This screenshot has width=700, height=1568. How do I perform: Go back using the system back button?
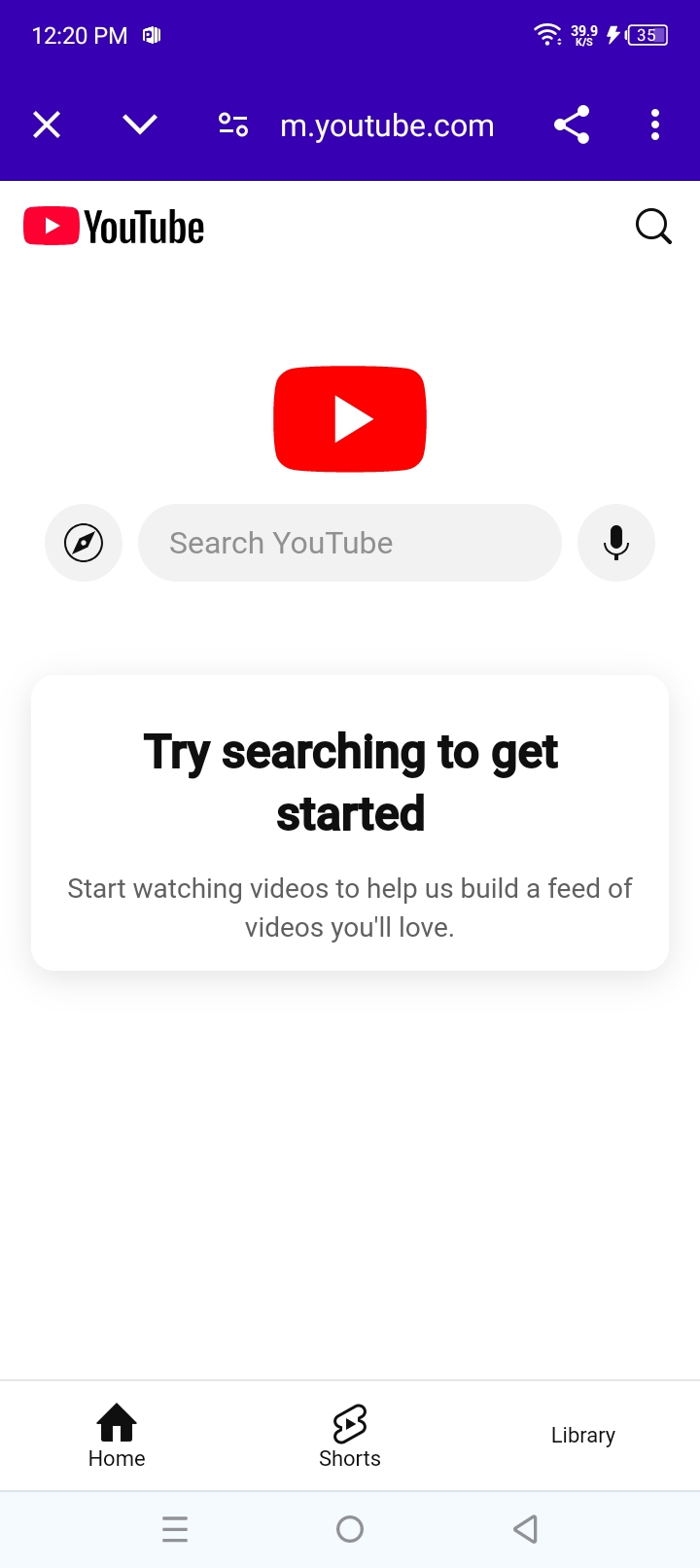tap(525, 1529)
